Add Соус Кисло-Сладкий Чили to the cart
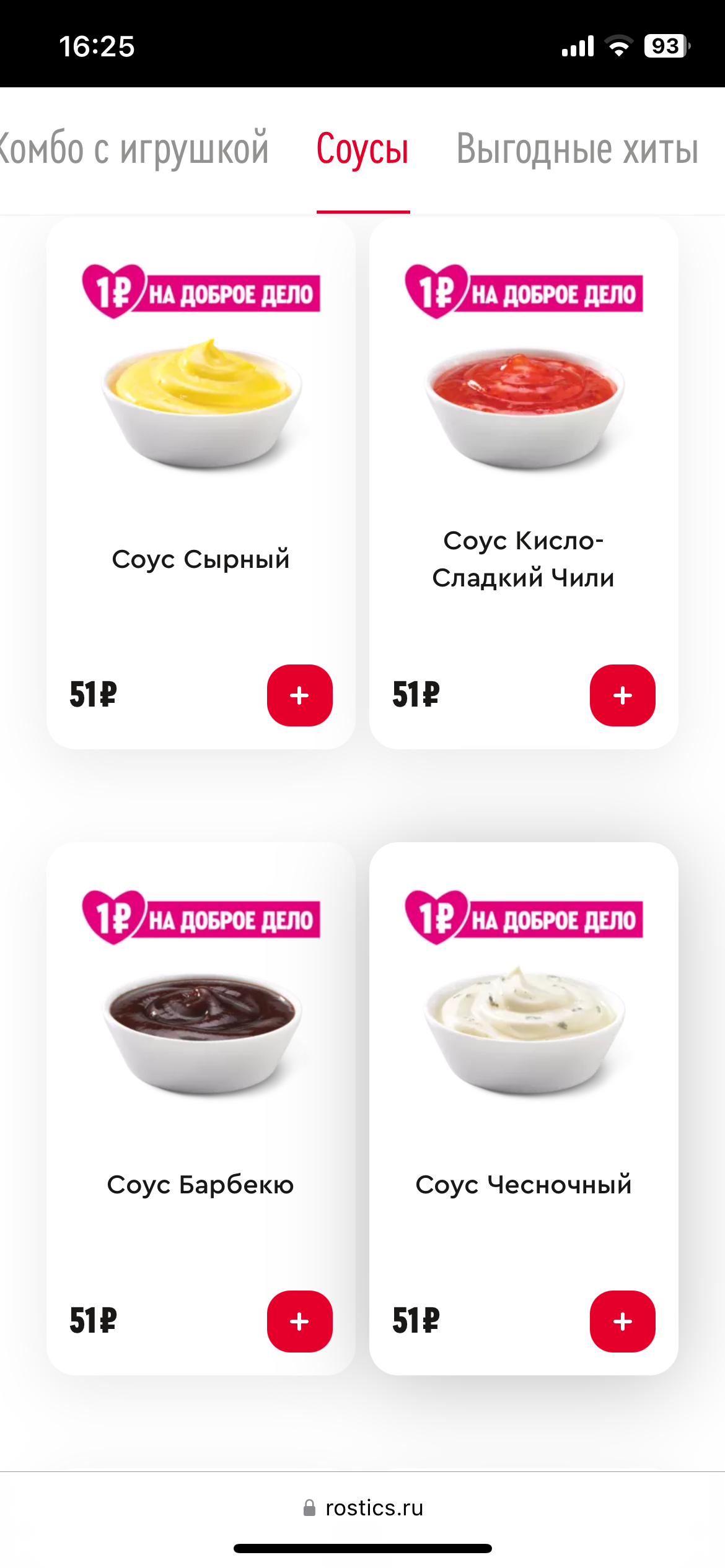Image resolution: width=725 pixels, height=1568 pixels. coord(622,695)
